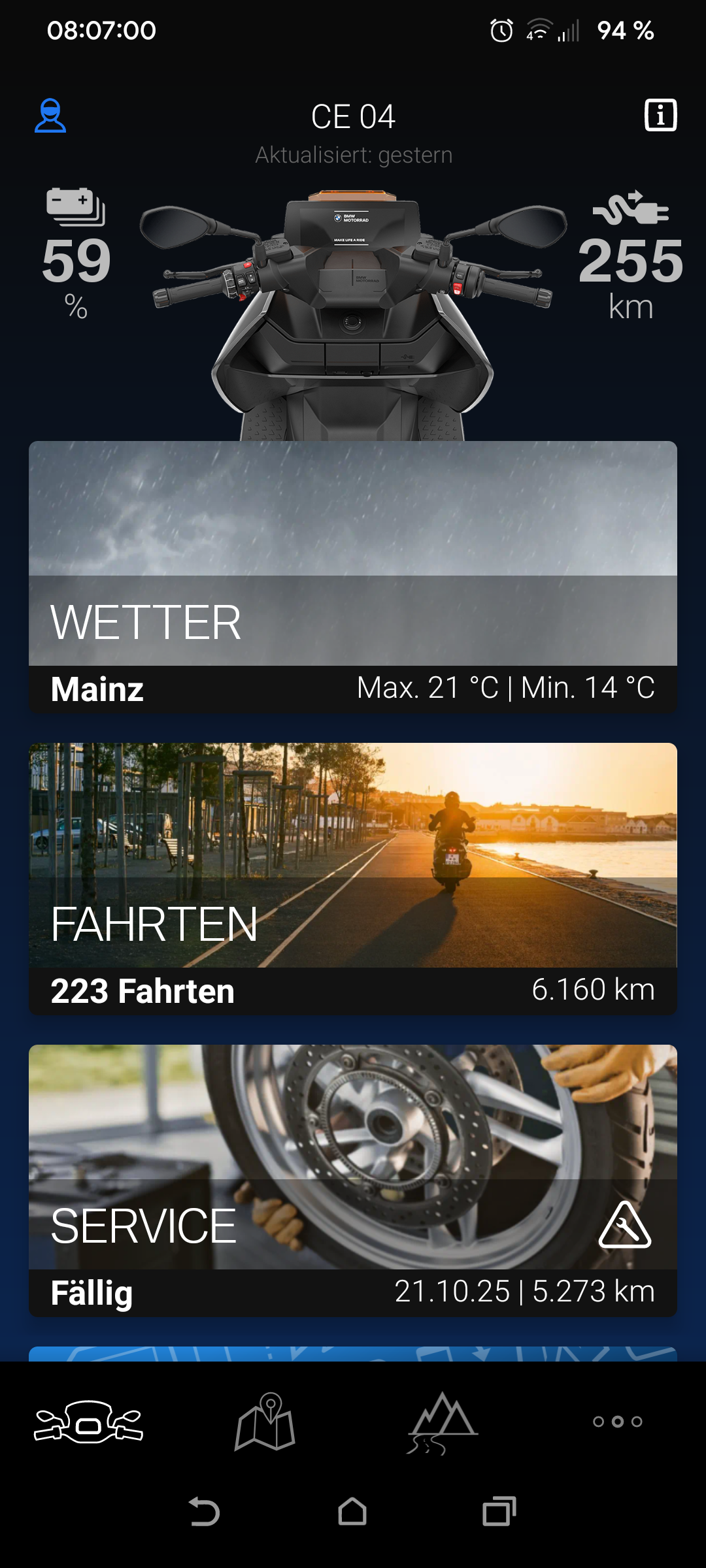Open the rider profile icon
The width and height of the screenshot is (706, 1568).
point(50,116)
